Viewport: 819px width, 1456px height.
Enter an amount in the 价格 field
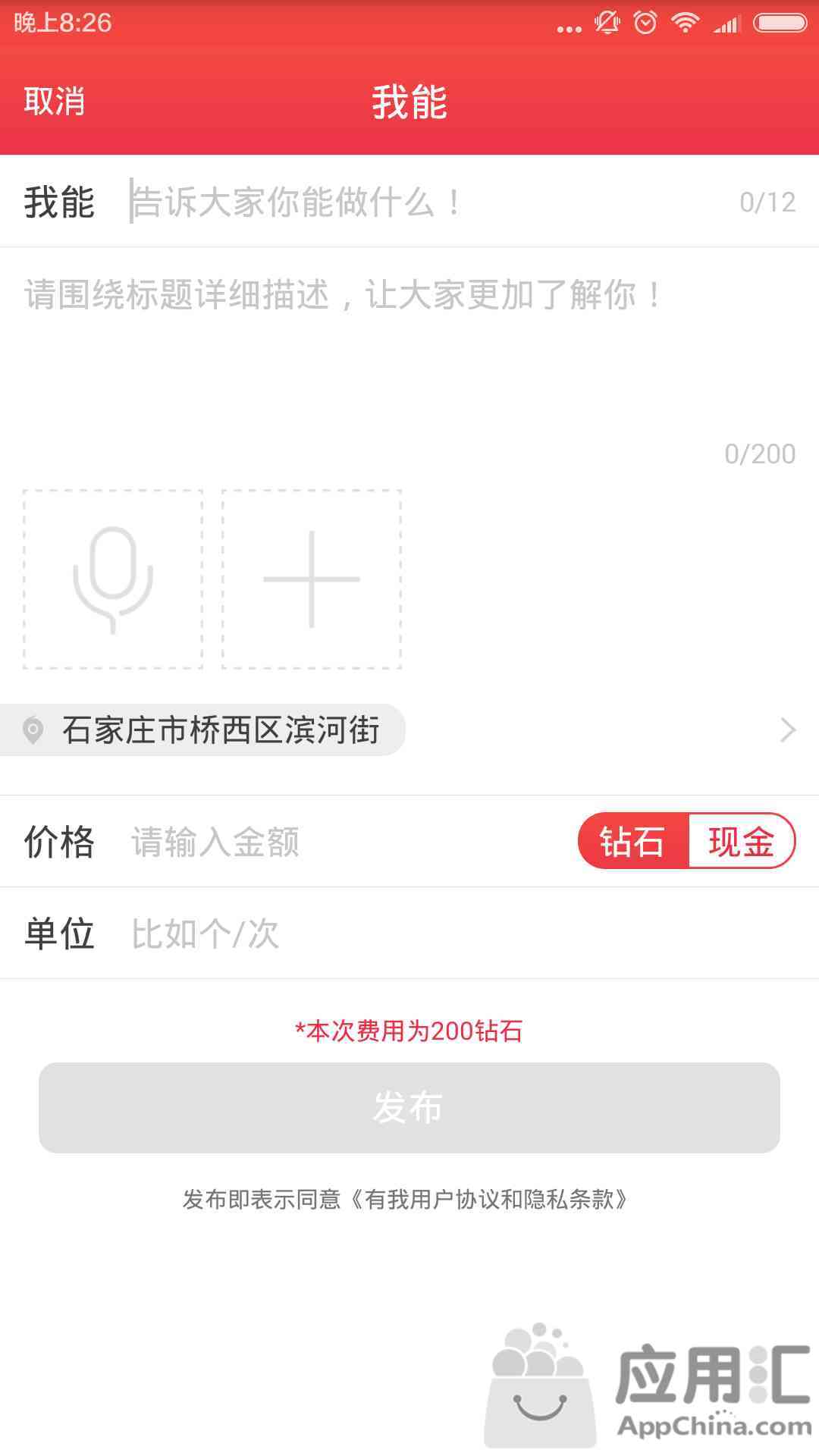[x=345, y=842]
